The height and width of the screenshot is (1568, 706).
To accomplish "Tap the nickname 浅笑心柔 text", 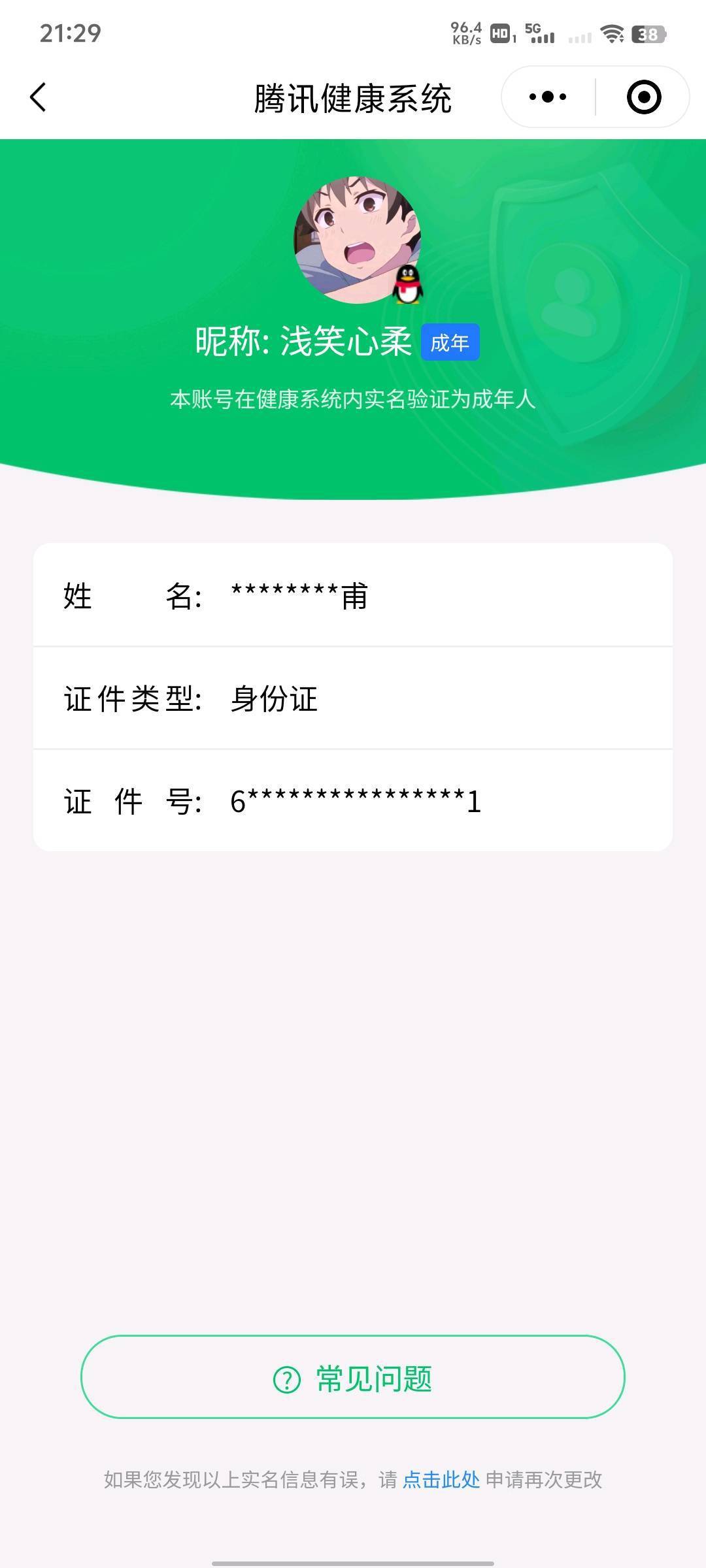I will coord(346,341).
